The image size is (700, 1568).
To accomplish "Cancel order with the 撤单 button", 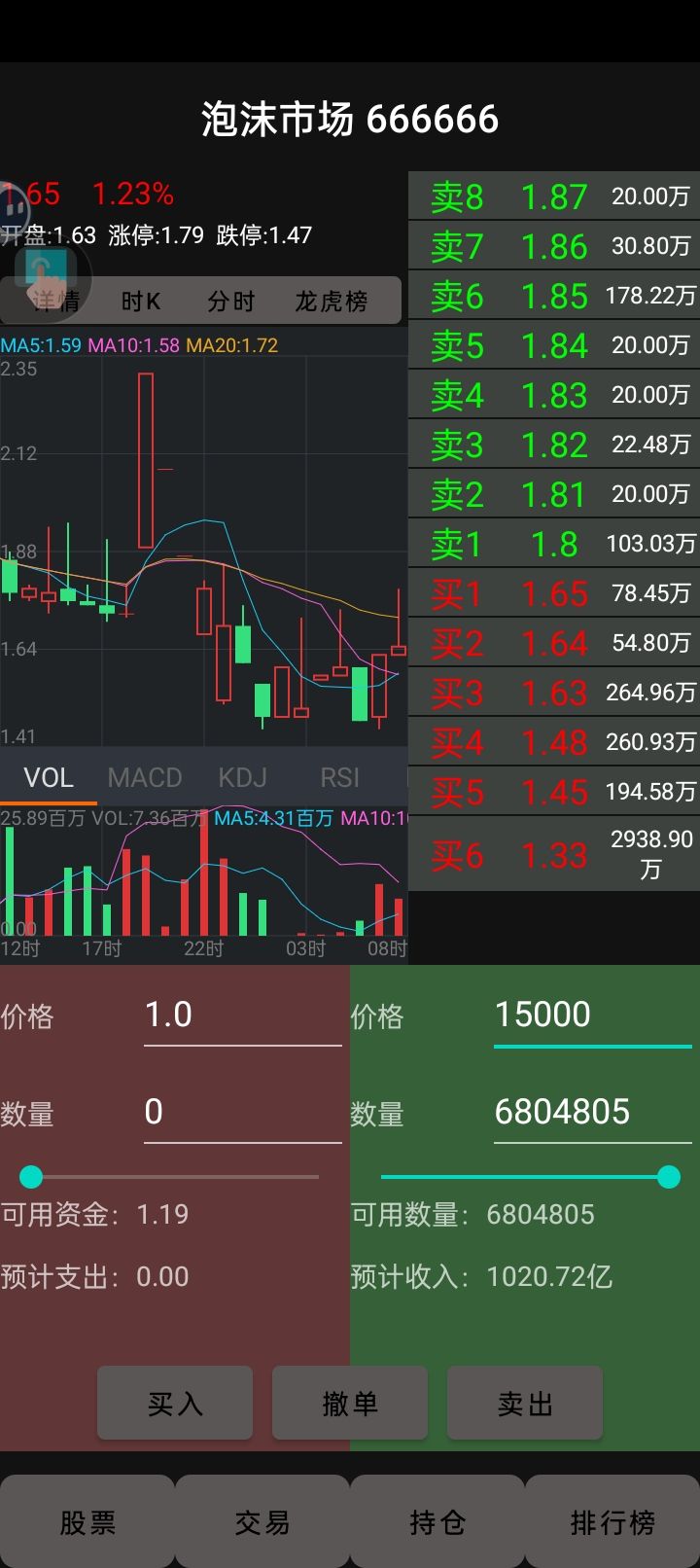I will 350,1403.
